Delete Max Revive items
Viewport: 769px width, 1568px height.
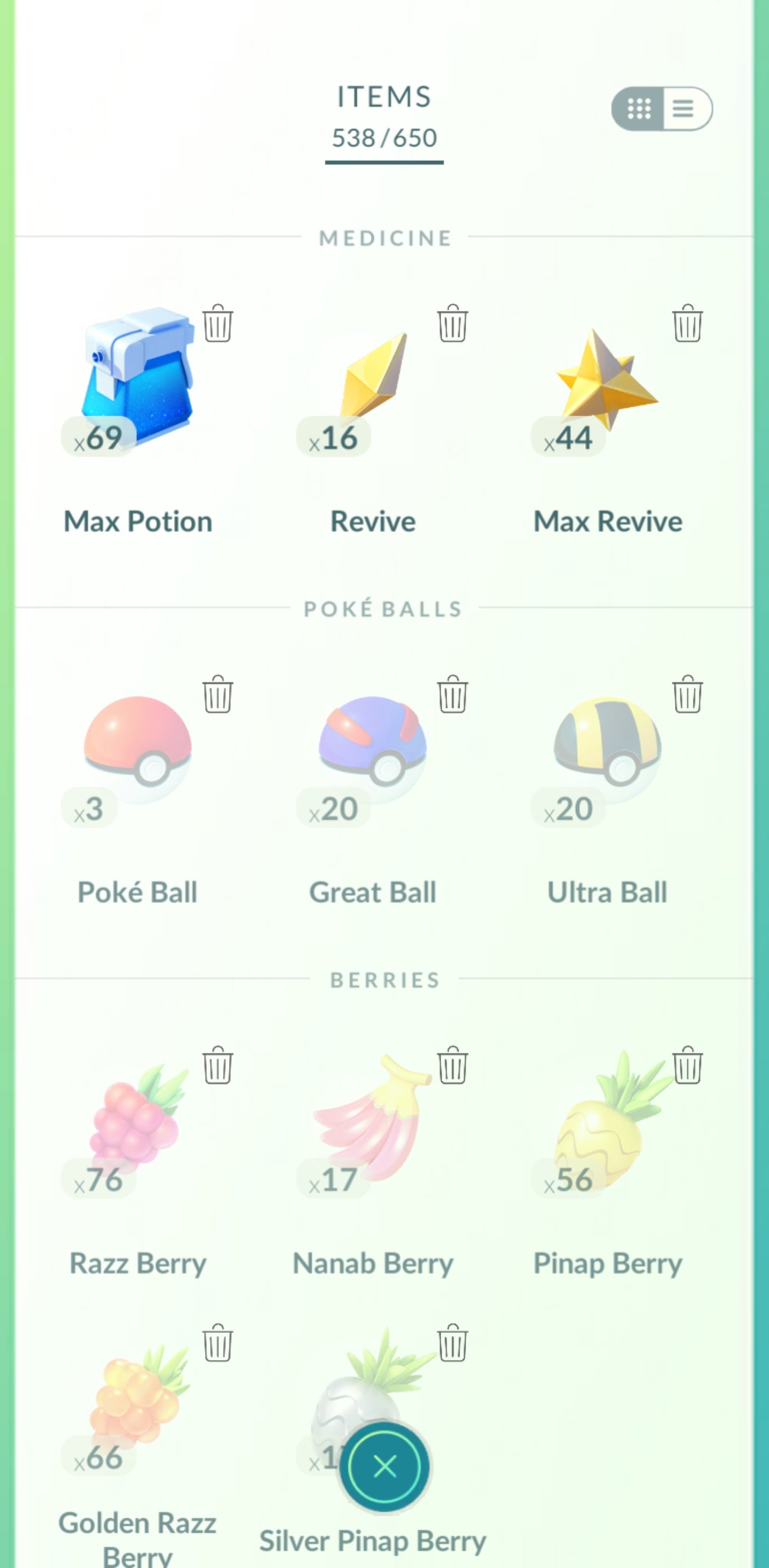coord(687,323)
